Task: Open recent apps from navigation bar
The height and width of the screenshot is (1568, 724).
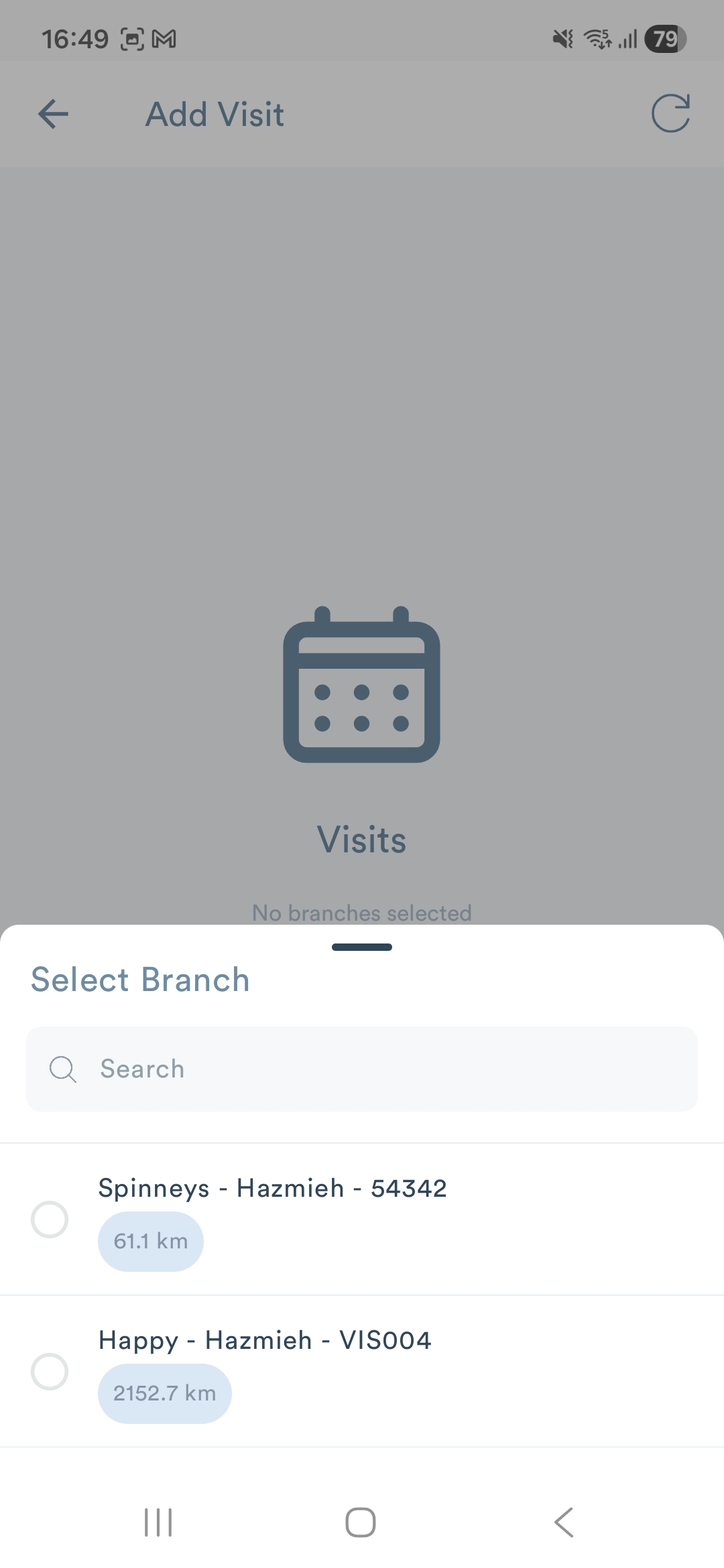Action: pyautogui.click(x=158, y=1522)
